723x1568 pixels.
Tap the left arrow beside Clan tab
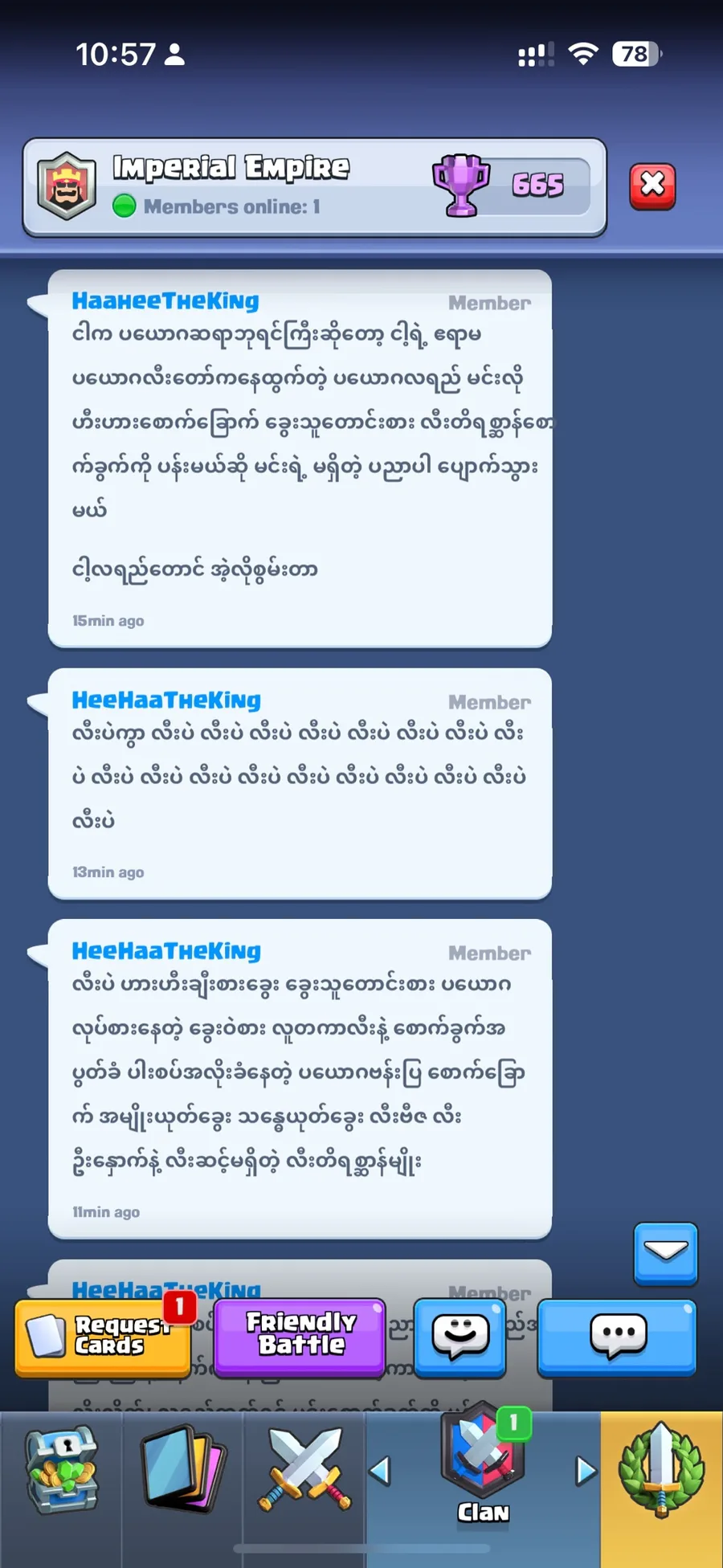pos(379,1472)
